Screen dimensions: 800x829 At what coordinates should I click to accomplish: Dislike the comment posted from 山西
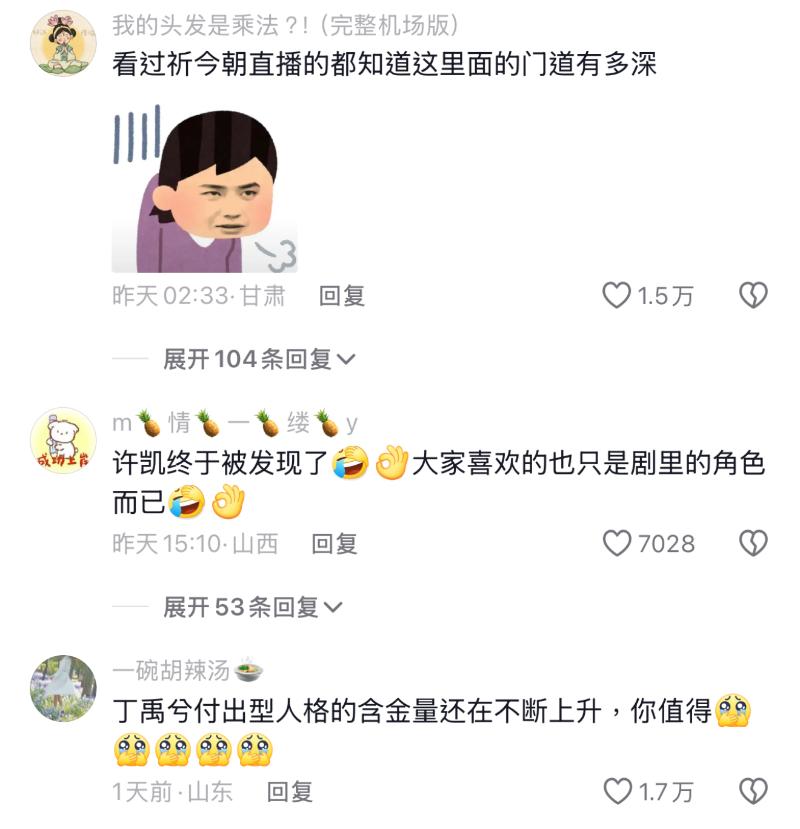tap(752, 543)
